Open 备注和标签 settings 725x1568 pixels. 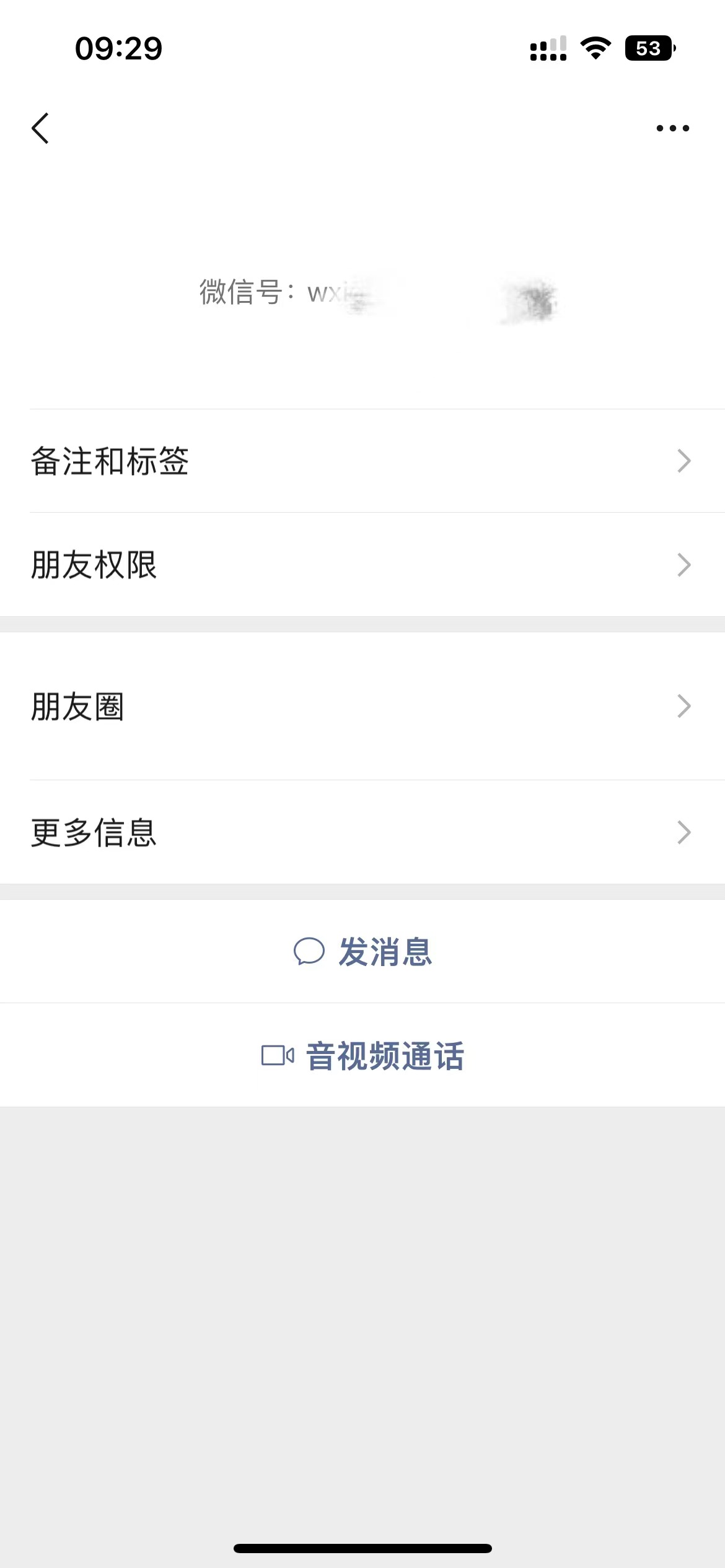click(x=362, y=461)
